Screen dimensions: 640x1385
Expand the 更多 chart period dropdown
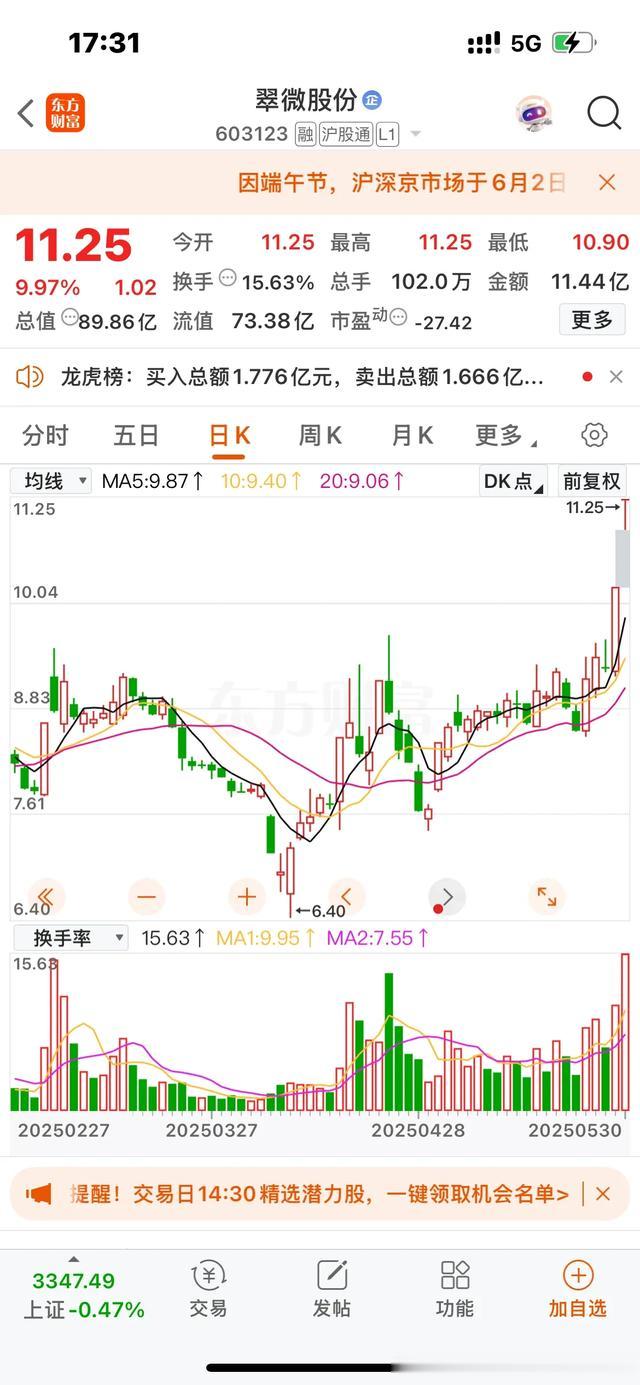click(x=504, y=436)
